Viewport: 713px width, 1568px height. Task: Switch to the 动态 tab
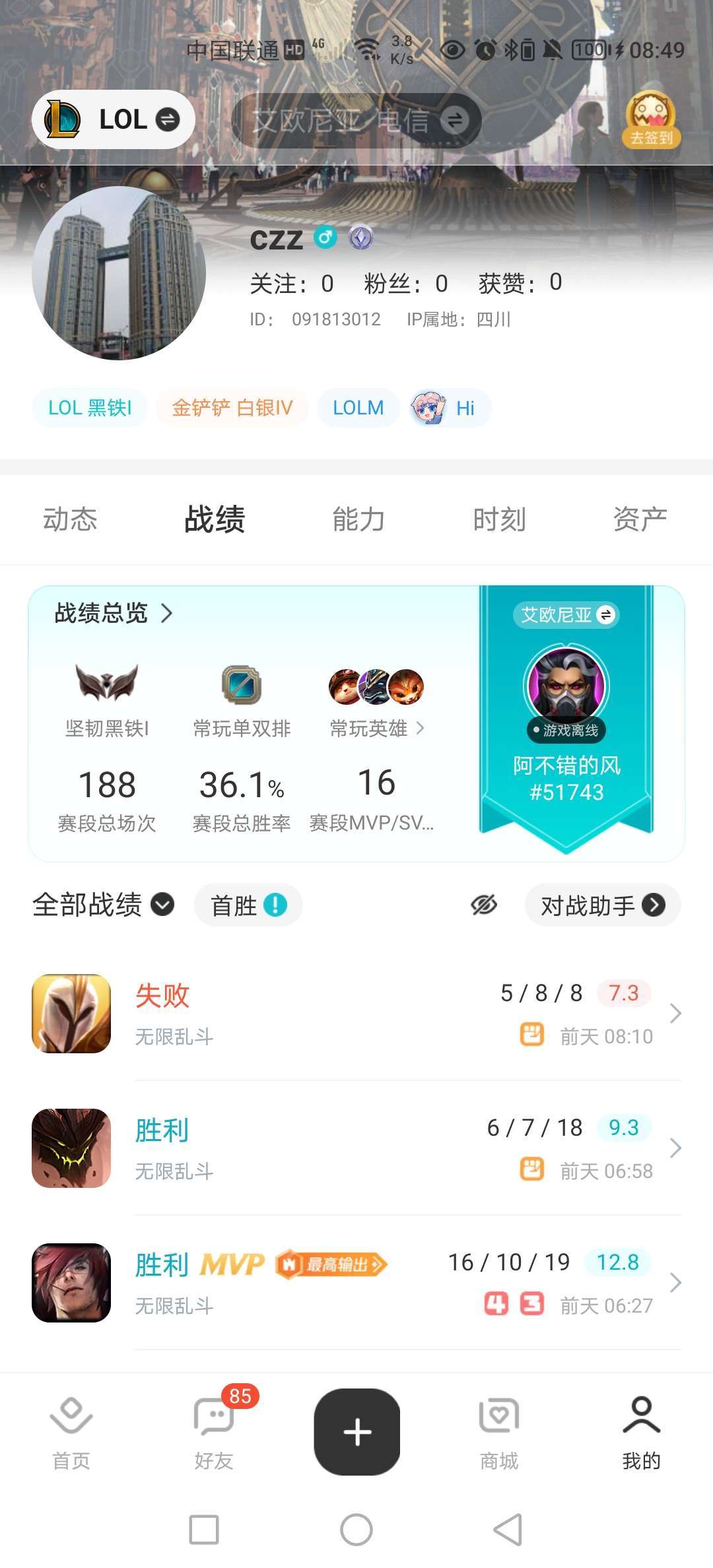[x=71, y=519]
